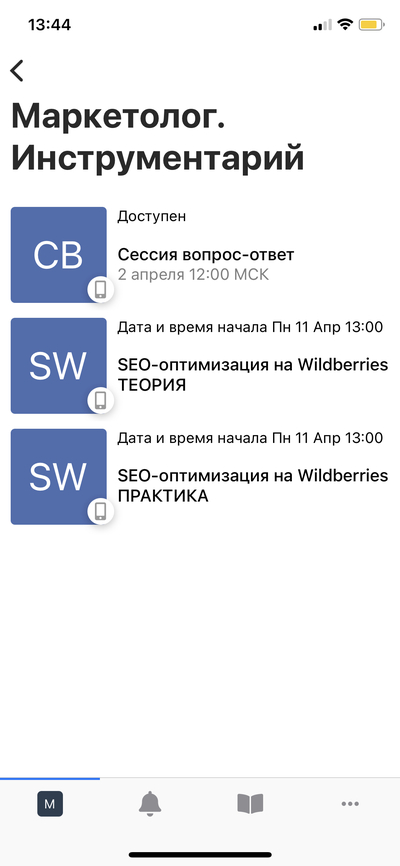This screenshot has height=866, width=400.
Task: Open the Сессия вопрос-ответ item
Action: click(200, 255)
